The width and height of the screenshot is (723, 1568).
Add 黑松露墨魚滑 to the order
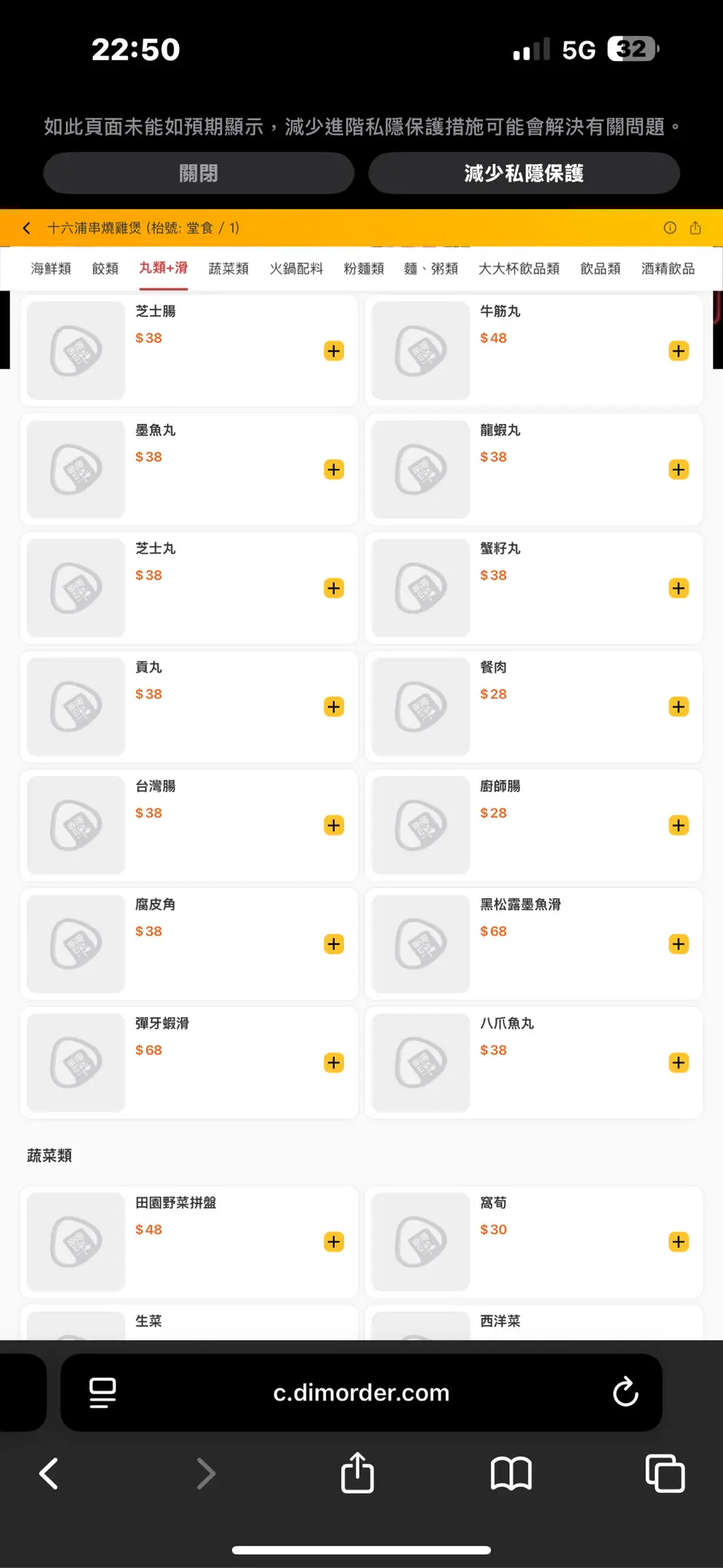coord(679,944)
